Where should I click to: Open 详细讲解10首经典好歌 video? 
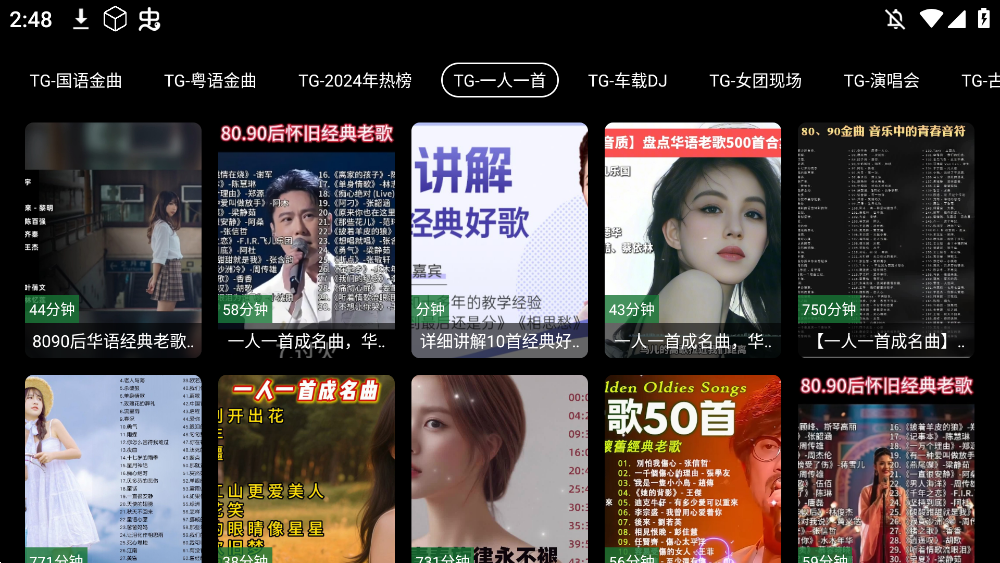pos(499,240)
